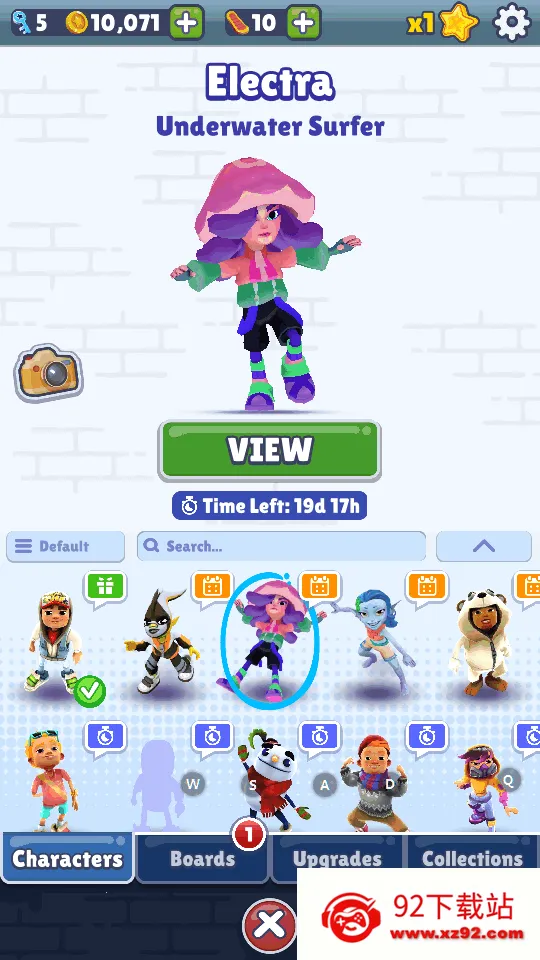Image resolution: width=540 pixels, height=960 pixels.
Task: Tap the VIEW button for Electra
Action: (x=270, y=450)
